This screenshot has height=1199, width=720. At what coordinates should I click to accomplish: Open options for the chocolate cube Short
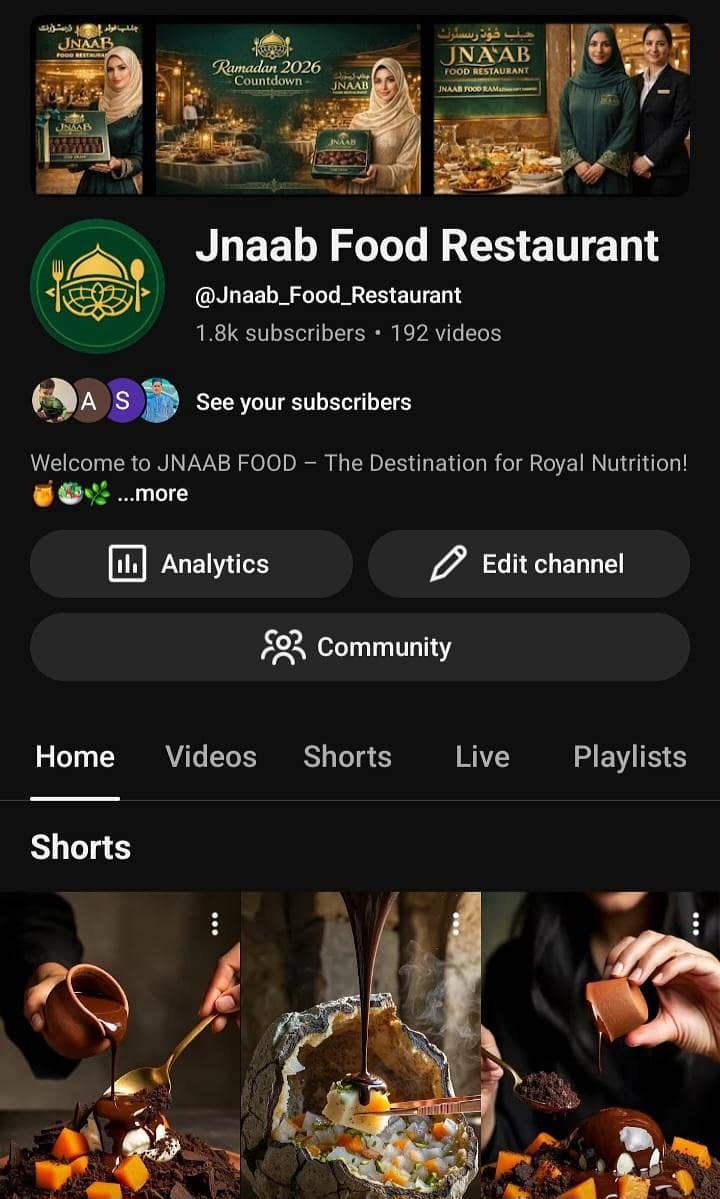pyautogui.click(x=696, y=924)
